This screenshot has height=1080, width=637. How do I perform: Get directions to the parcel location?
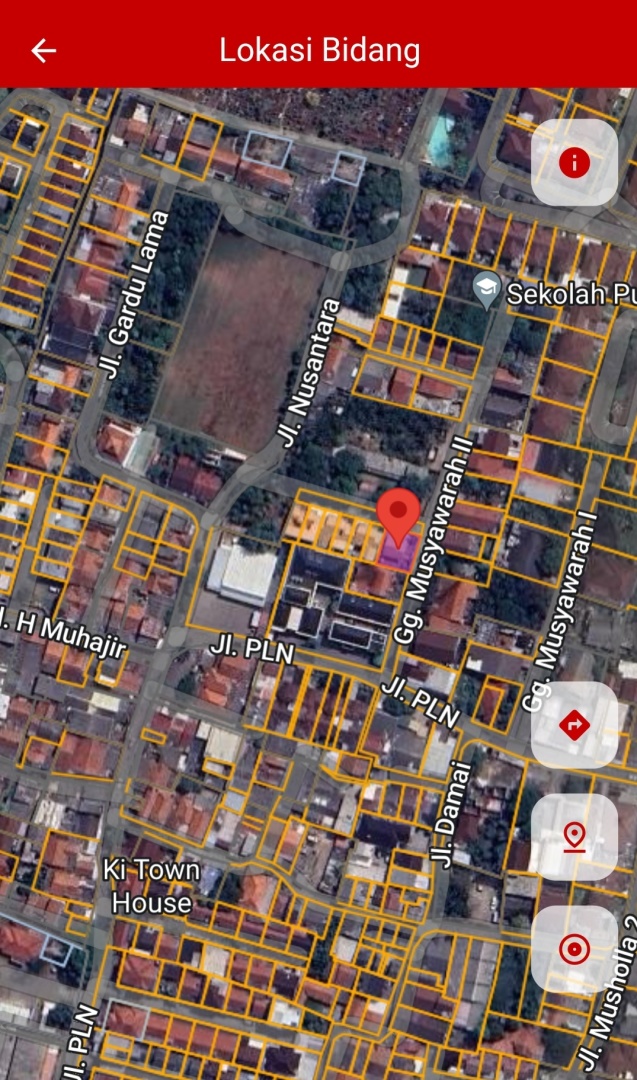[574, 725]
